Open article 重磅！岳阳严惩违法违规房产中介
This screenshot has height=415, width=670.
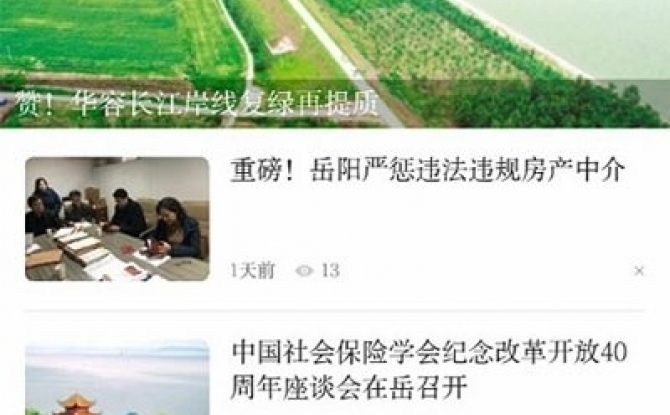tap(427, 170)
